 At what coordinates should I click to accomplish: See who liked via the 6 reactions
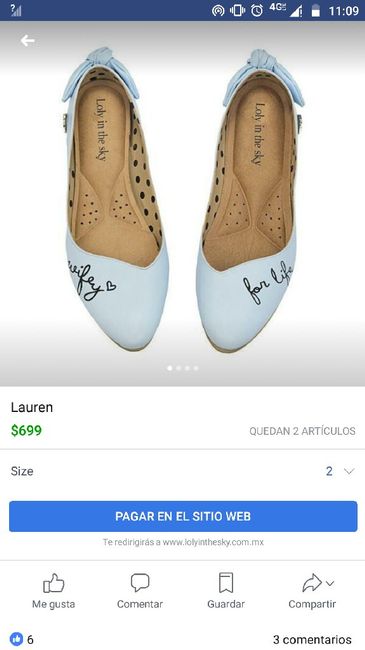(x=22, y=639)
